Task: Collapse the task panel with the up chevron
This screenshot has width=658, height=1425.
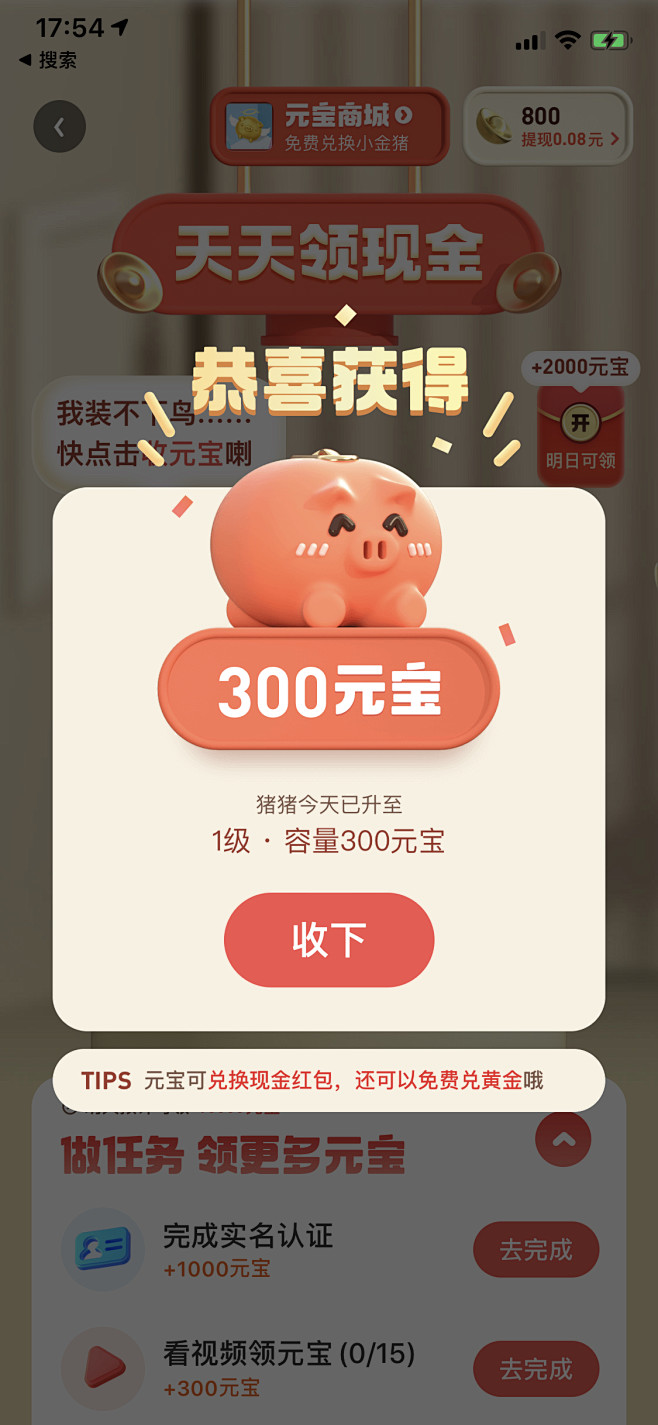Action: 563,1139
